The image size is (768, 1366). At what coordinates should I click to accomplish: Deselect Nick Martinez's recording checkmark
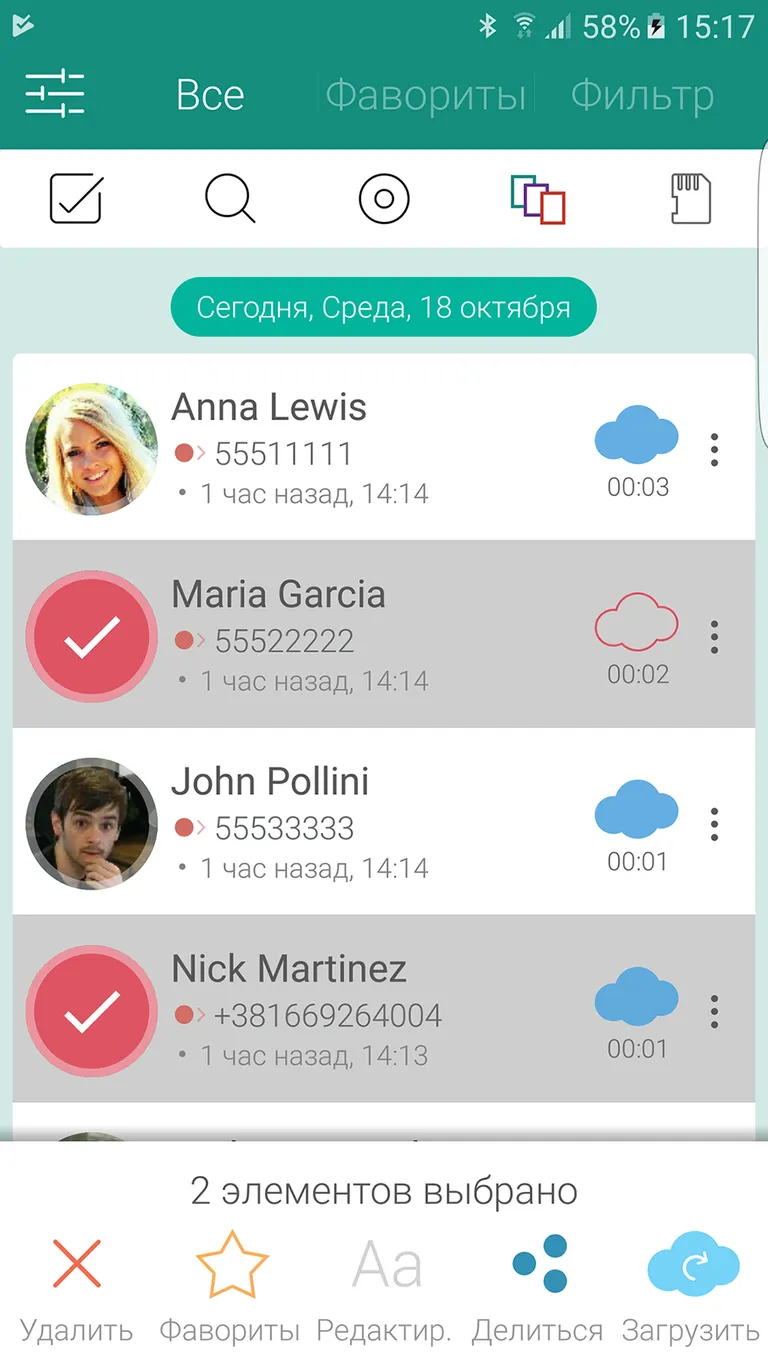[91, 1010]
